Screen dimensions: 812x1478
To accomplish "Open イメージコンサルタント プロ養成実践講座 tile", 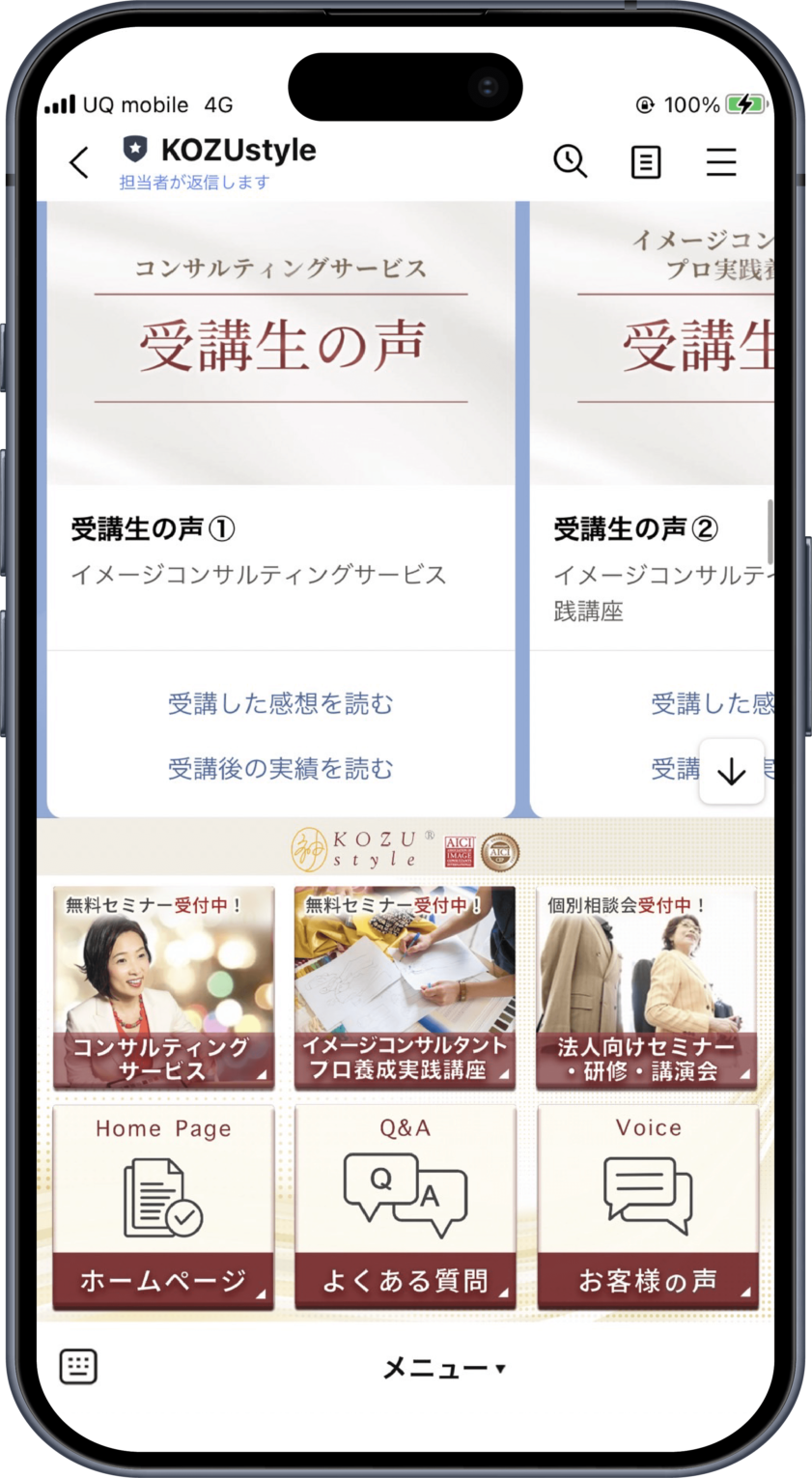I will point(405,988).
